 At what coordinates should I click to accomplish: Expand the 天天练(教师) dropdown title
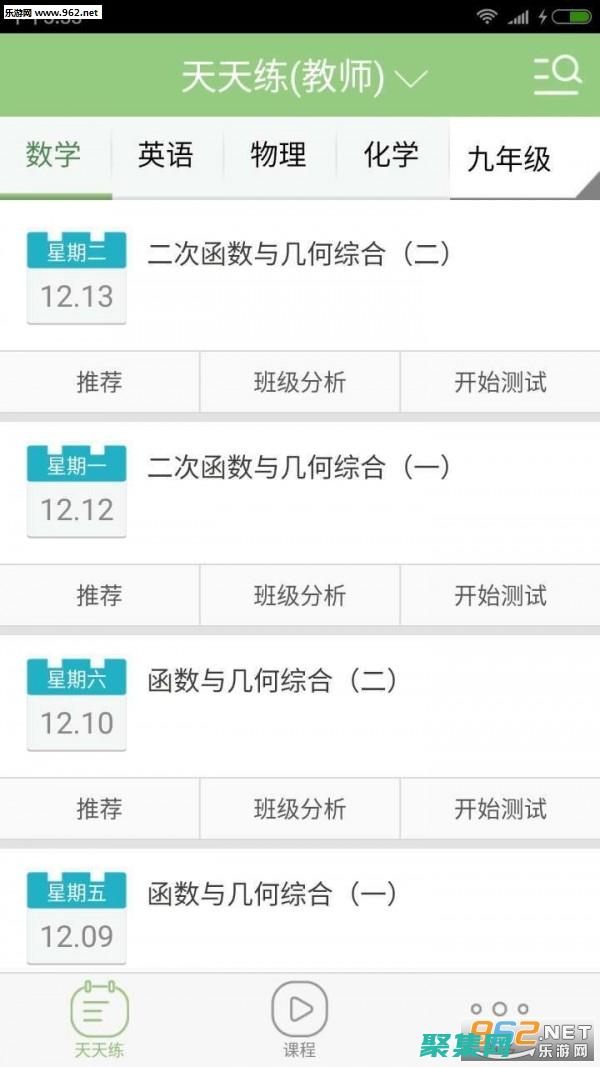304,77
